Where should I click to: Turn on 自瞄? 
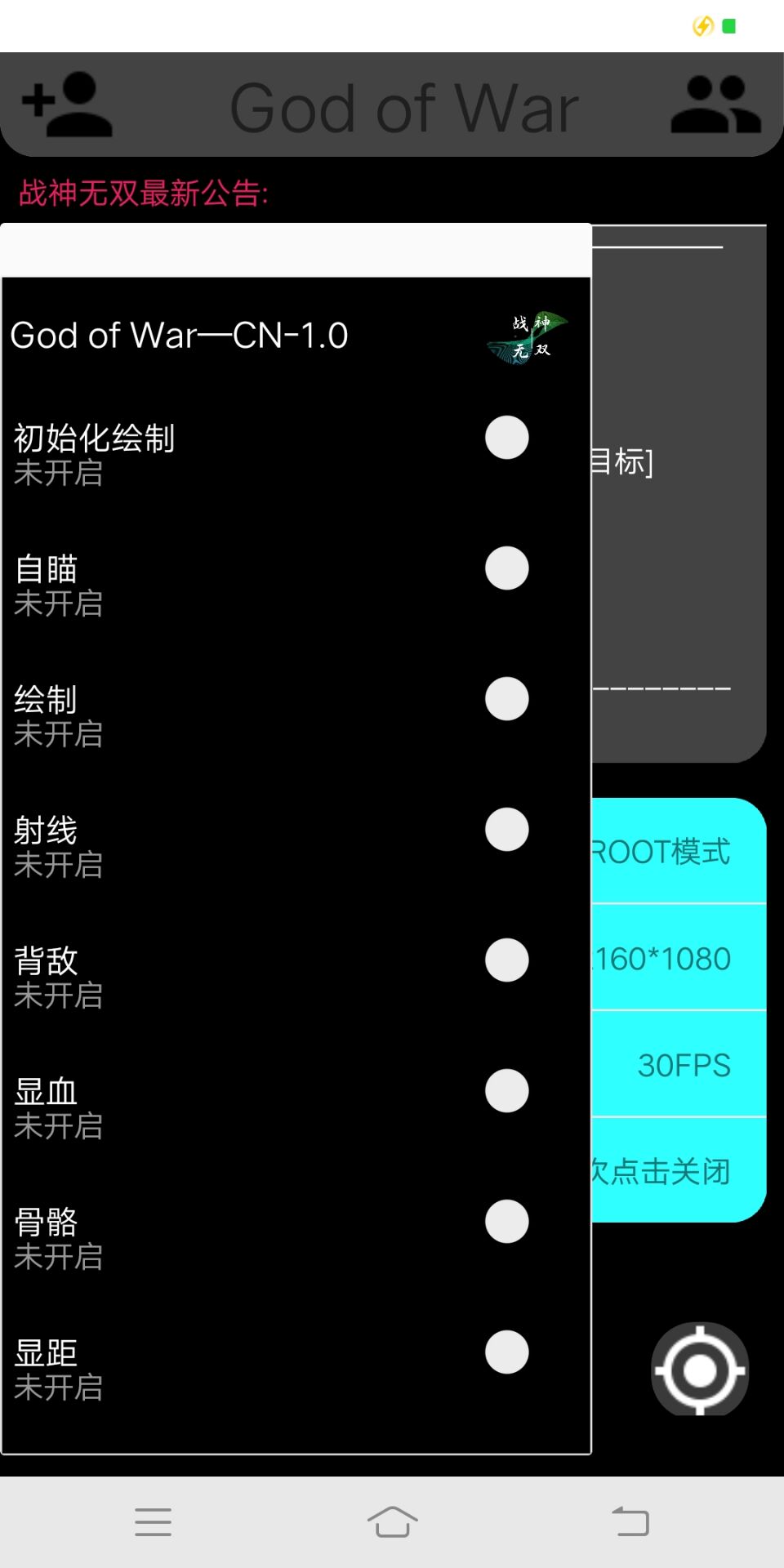click(x=506, y=569)
